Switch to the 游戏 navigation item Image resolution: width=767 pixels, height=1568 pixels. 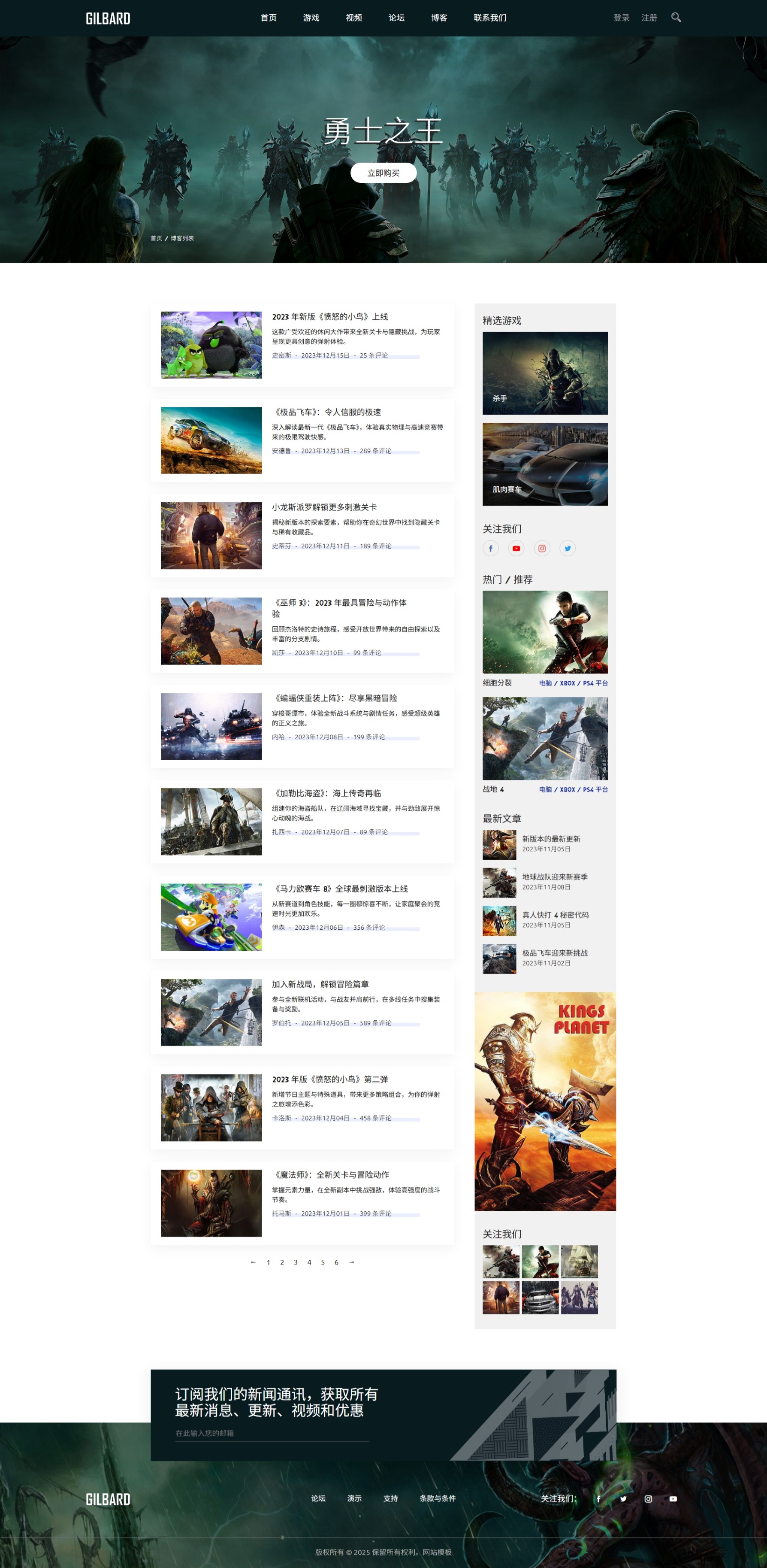click(x=311, y=18)
